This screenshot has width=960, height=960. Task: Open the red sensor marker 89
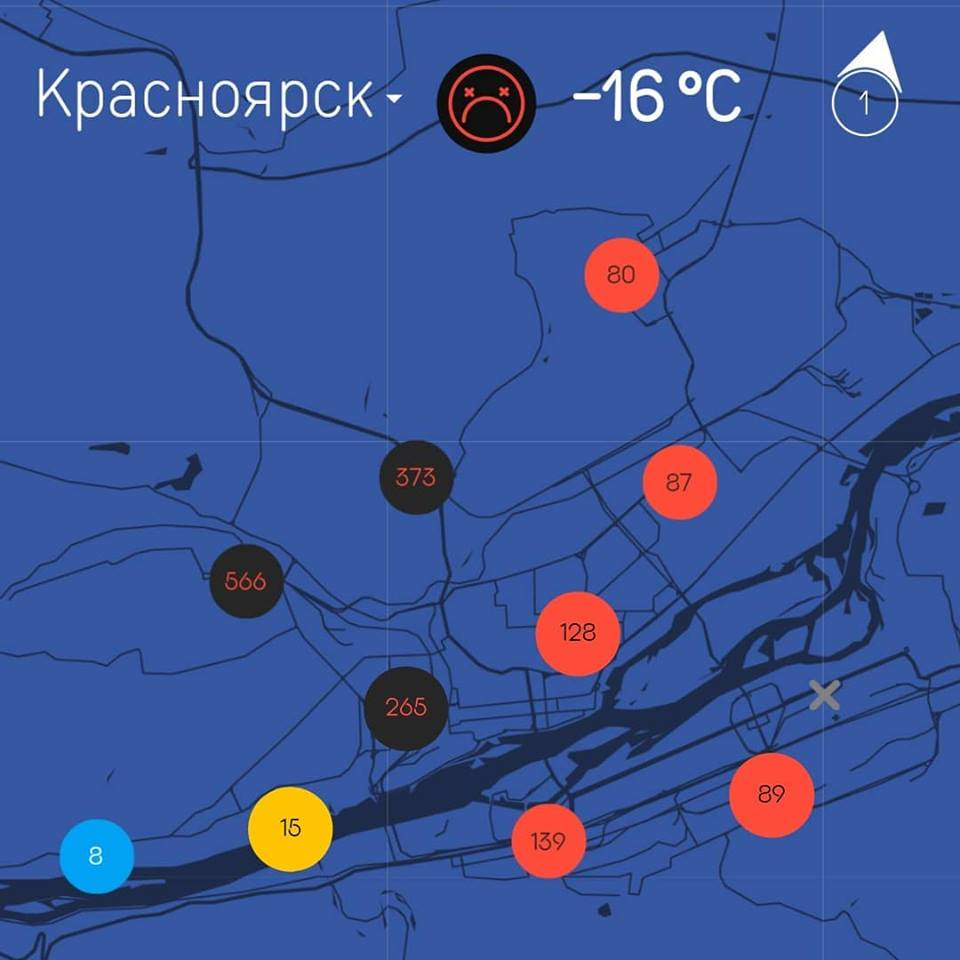point(771,795)
